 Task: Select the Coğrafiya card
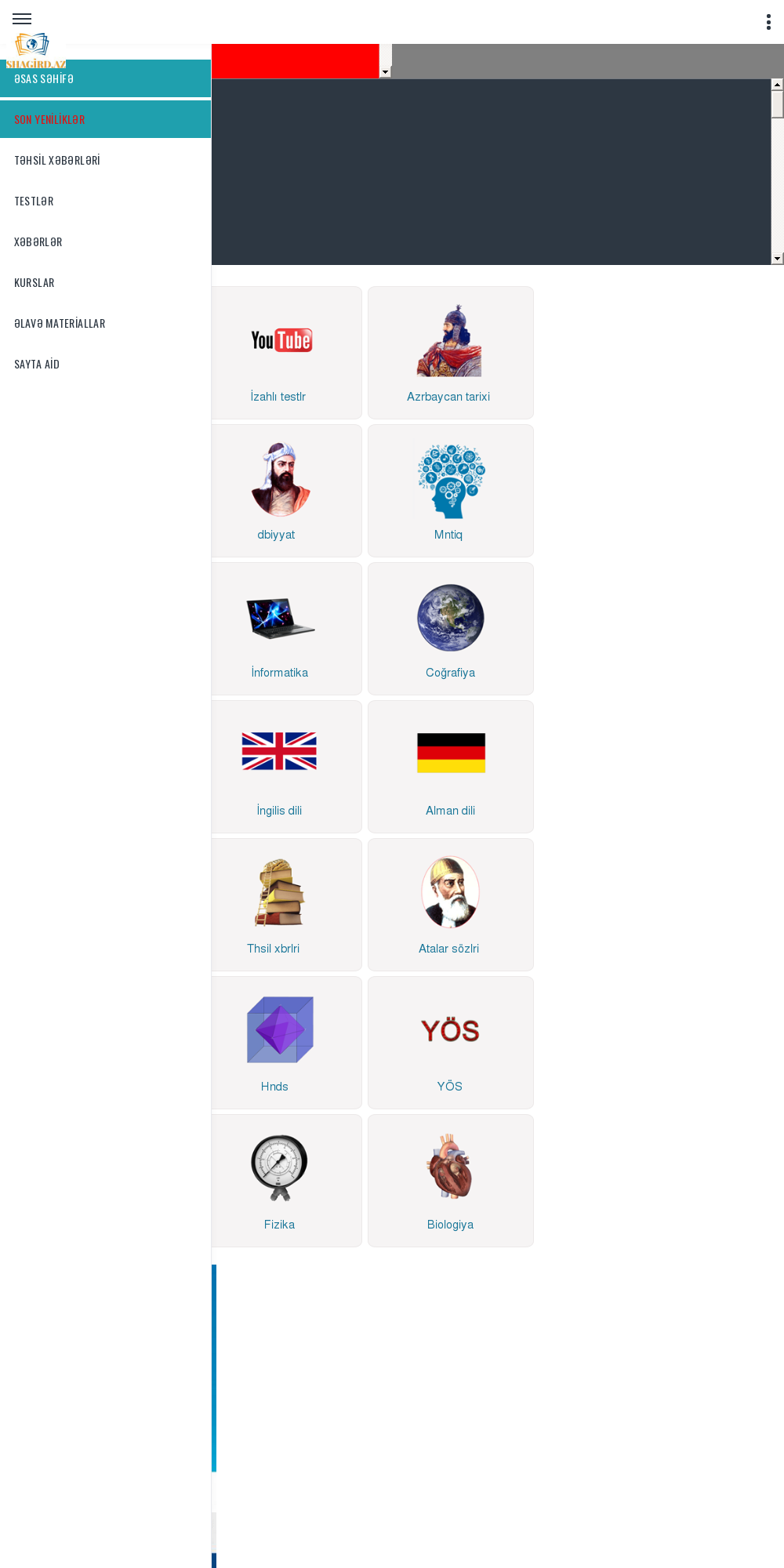[450, 629]
